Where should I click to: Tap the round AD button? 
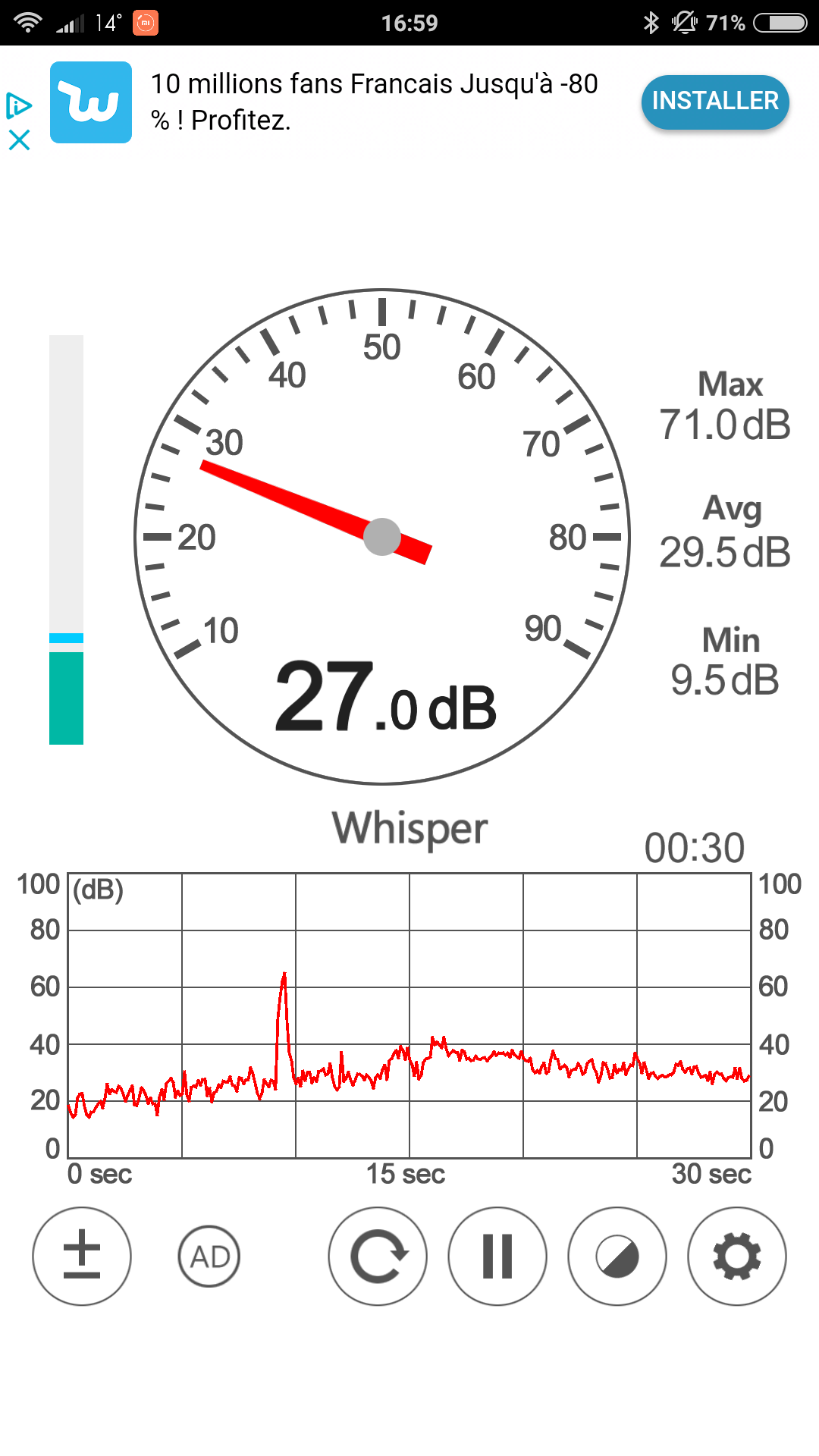click(209, 1257)
